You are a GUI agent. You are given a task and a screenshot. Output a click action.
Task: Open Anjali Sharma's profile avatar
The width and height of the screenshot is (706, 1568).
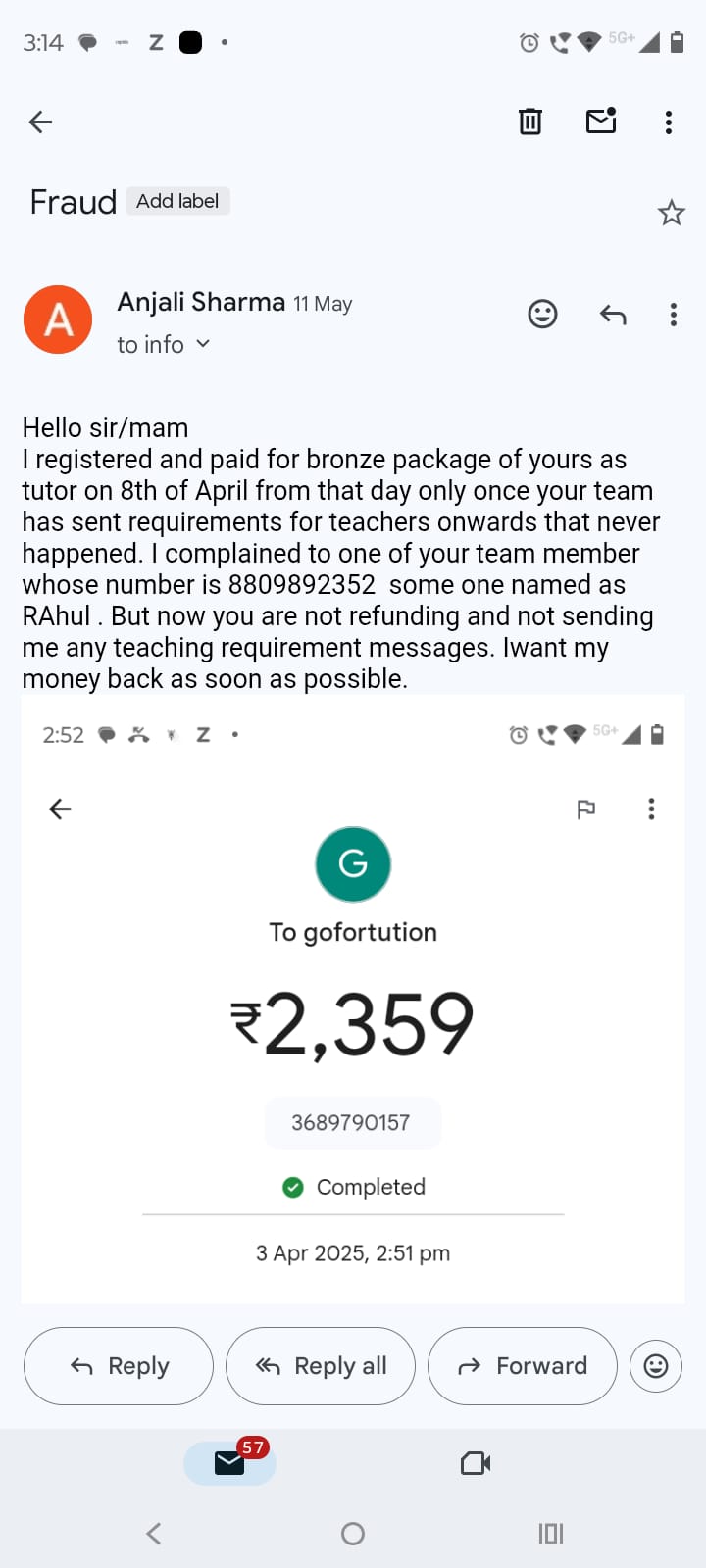point(58,319)
